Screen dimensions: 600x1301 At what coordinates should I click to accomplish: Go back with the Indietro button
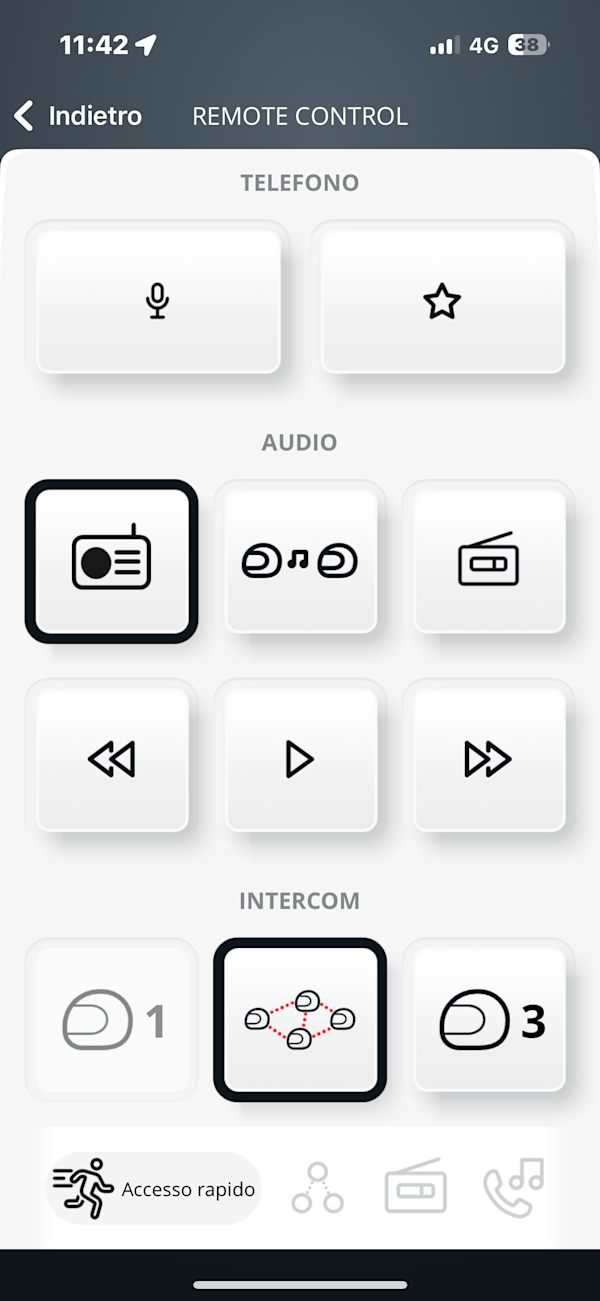point(78,116)
